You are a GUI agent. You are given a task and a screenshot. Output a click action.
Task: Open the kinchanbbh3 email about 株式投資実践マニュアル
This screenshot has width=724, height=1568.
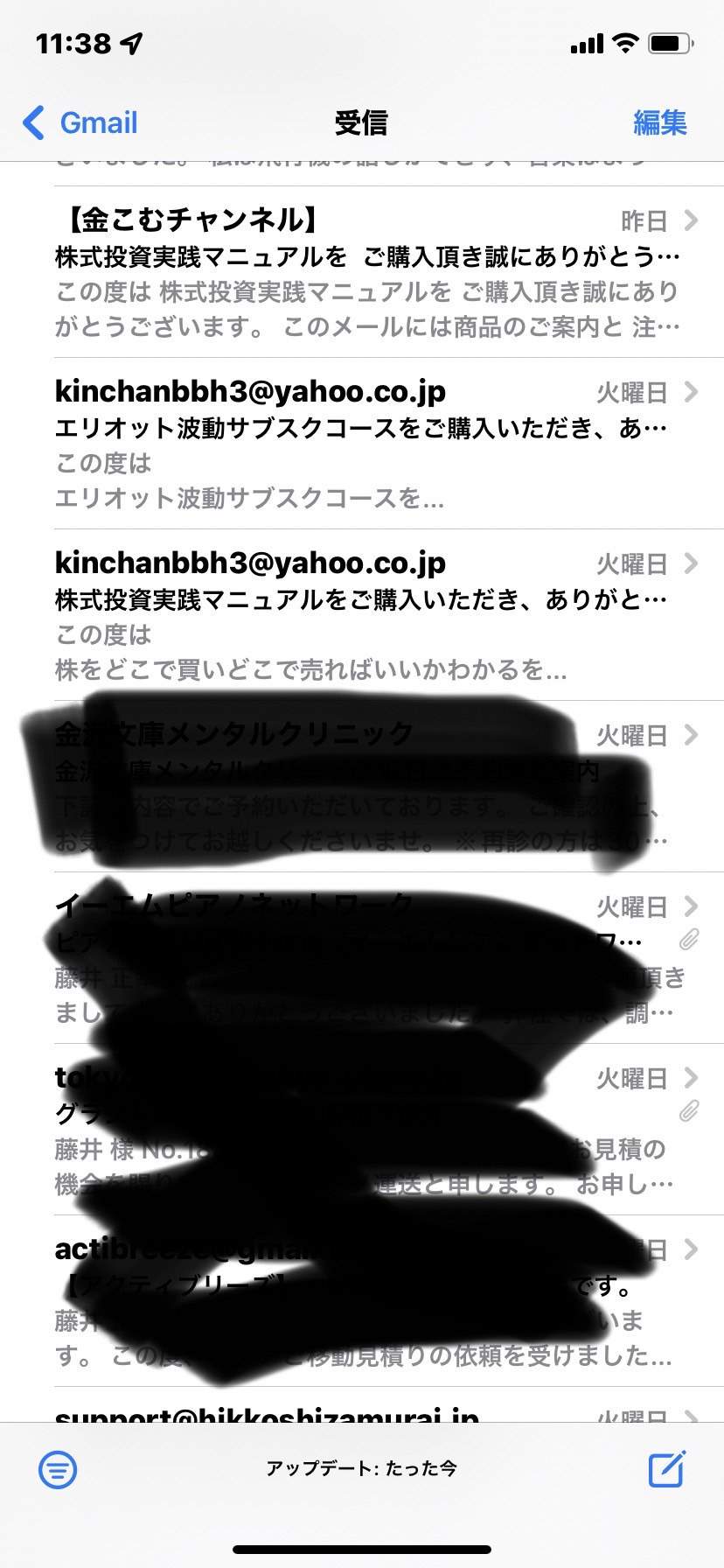click(362, 615)
